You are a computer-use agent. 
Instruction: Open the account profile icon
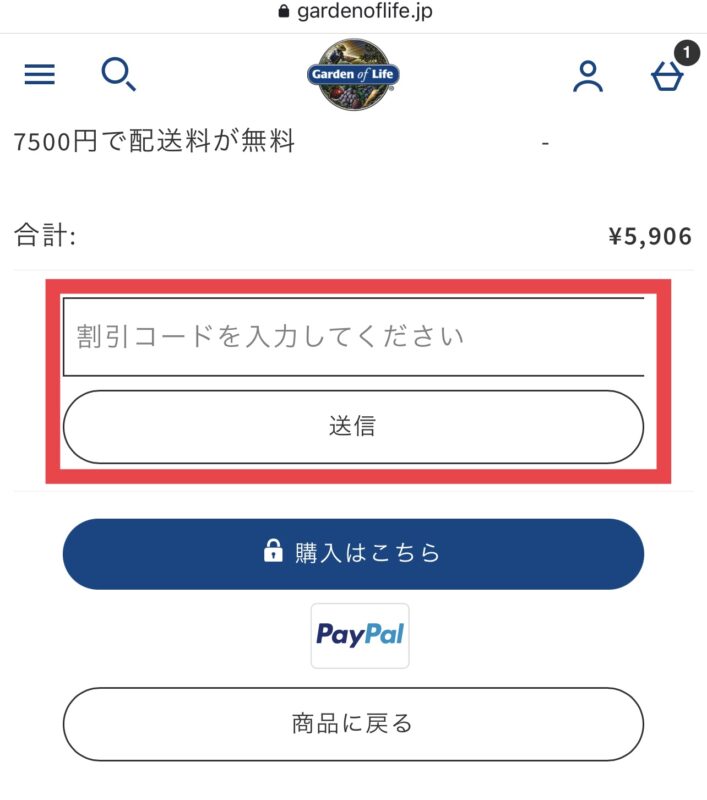[x=588, y=76]
